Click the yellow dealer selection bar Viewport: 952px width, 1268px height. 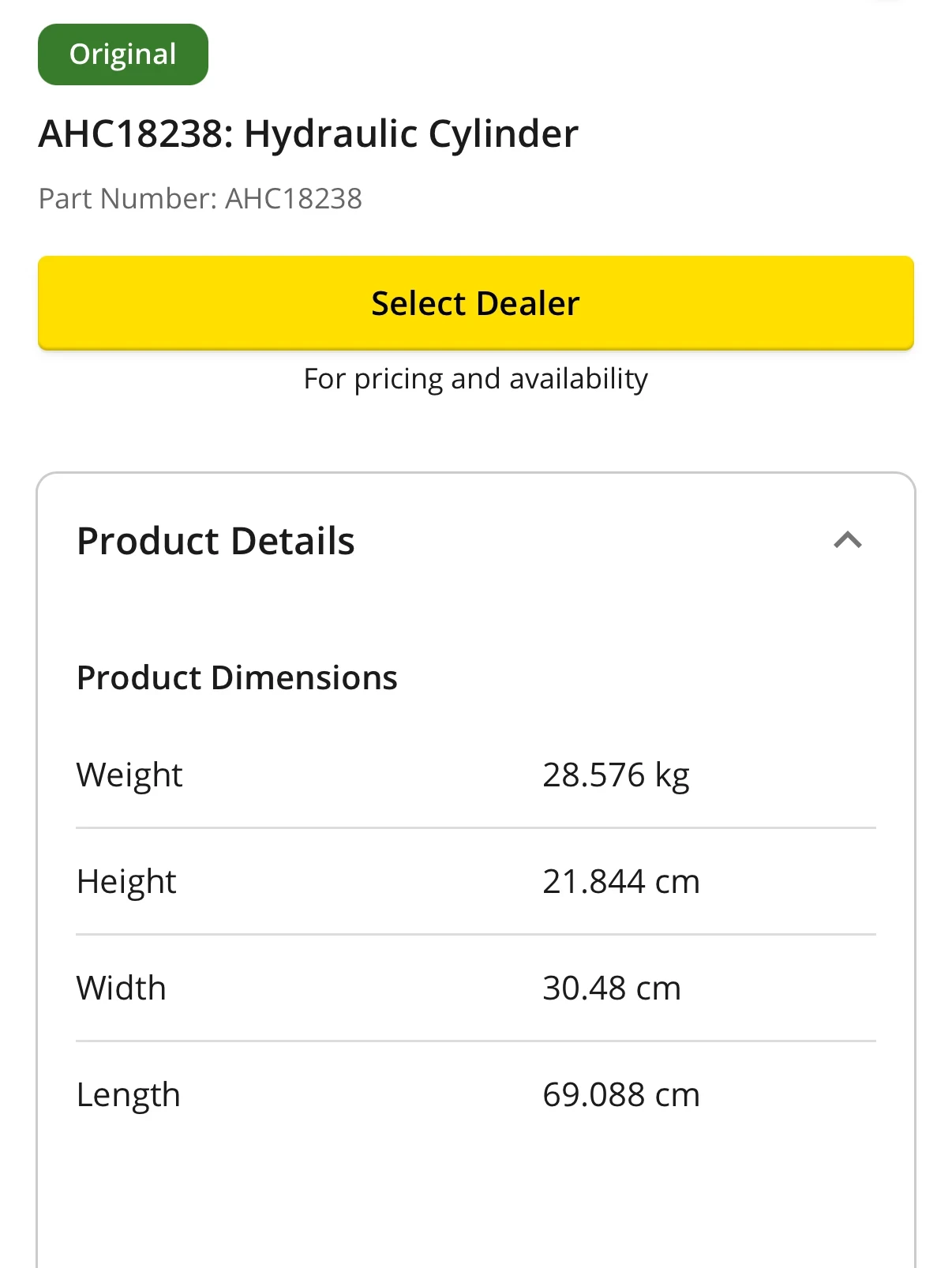(475, 302)
